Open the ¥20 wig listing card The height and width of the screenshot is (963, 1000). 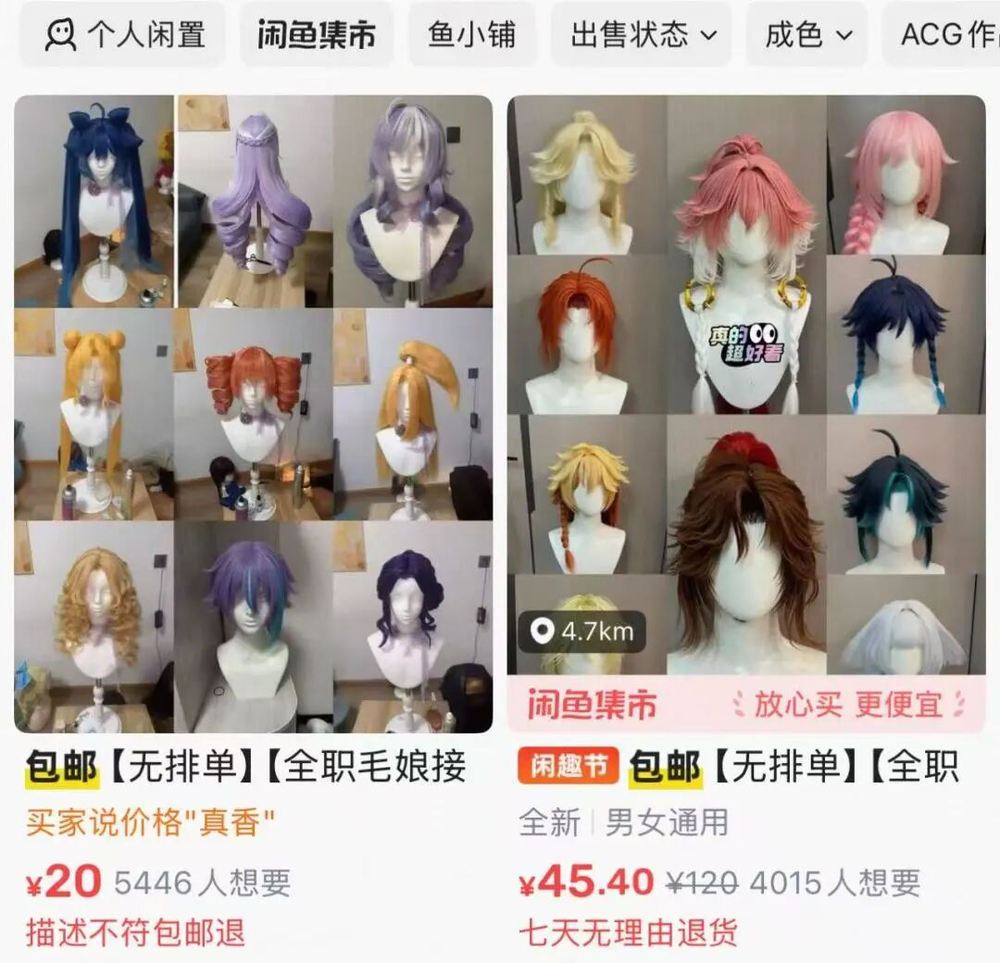[253, 414]
